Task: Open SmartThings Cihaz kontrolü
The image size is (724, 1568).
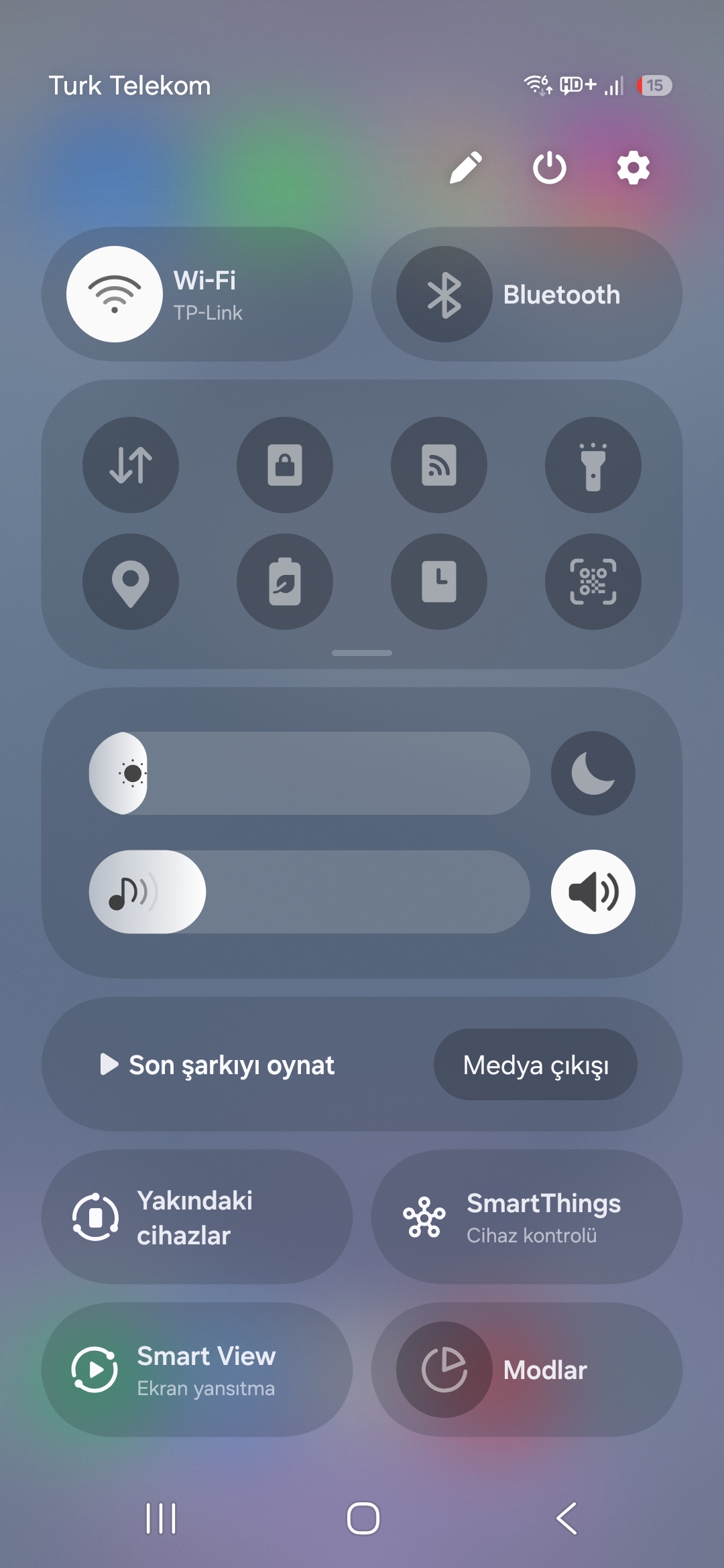Action: (527, 1217)
